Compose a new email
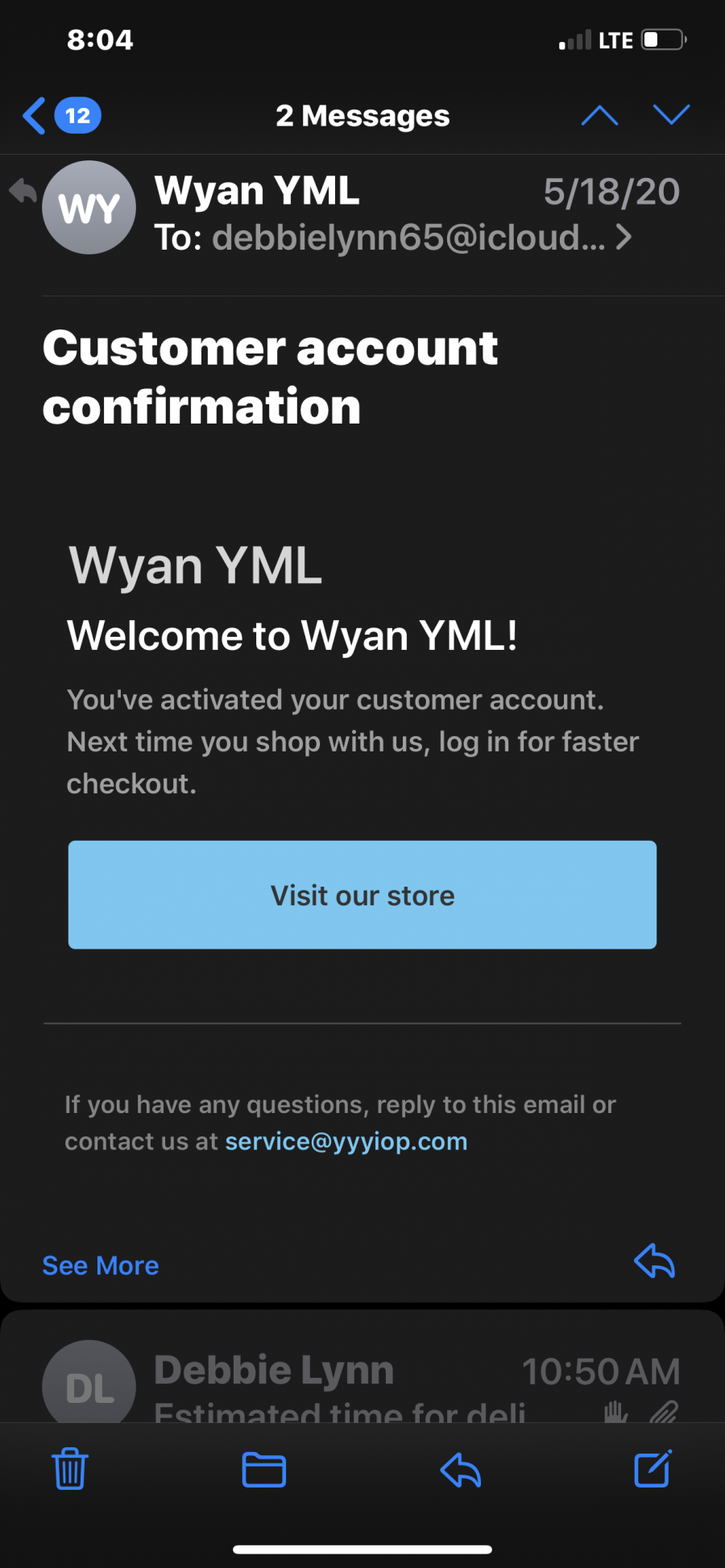 pyautogui.click(x=652, y=1469)
